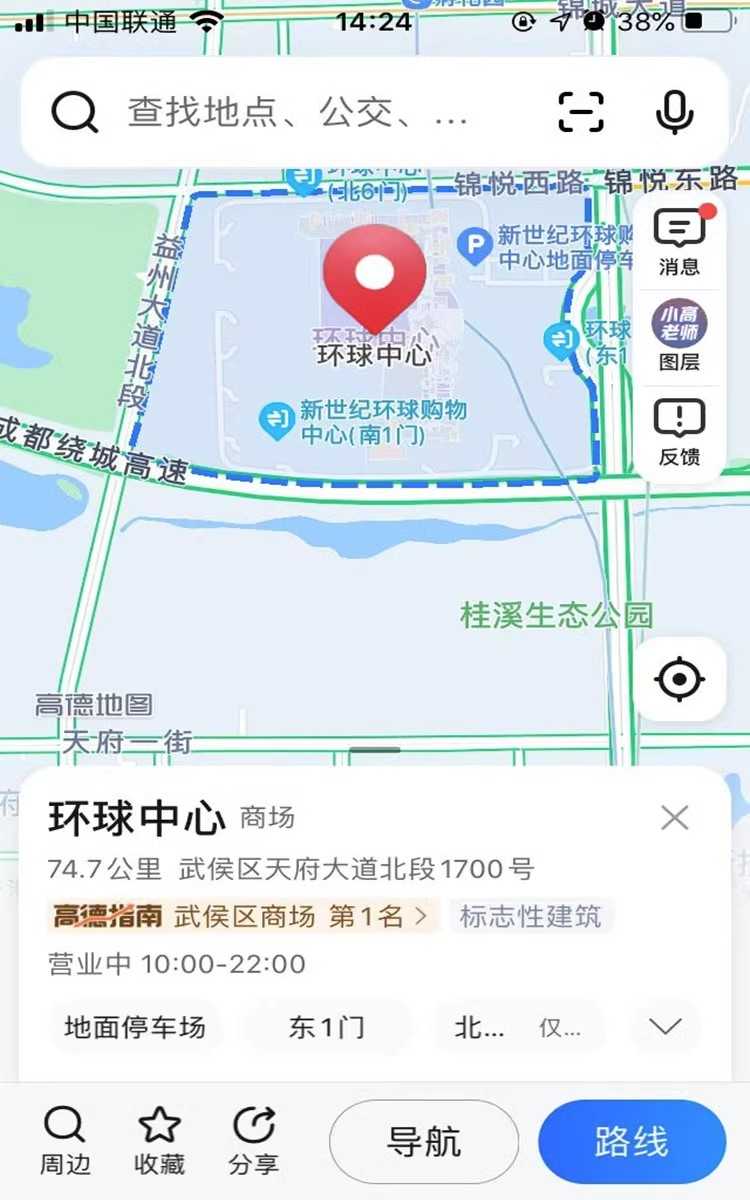Open the 反馈 feedback icon
Image resolution: width=750 pixels, height=1200 pixels.
point(679,430)
